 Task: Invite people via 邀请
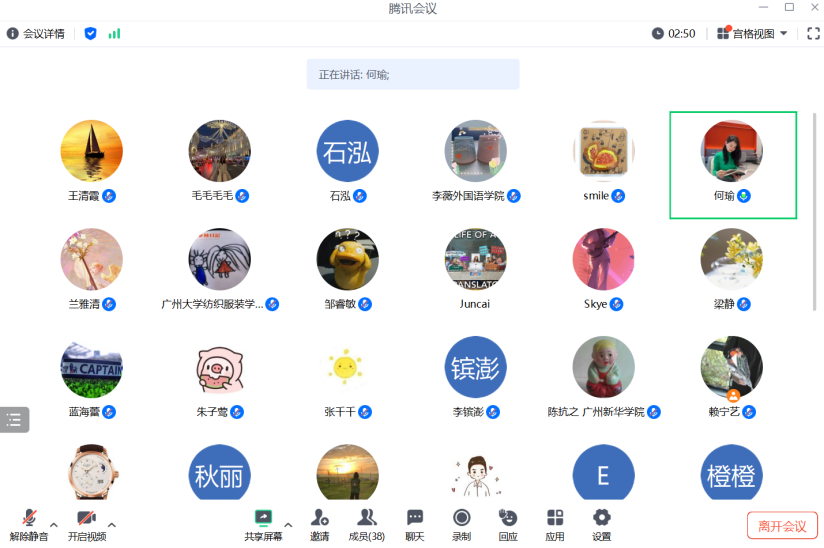(319, 524)
